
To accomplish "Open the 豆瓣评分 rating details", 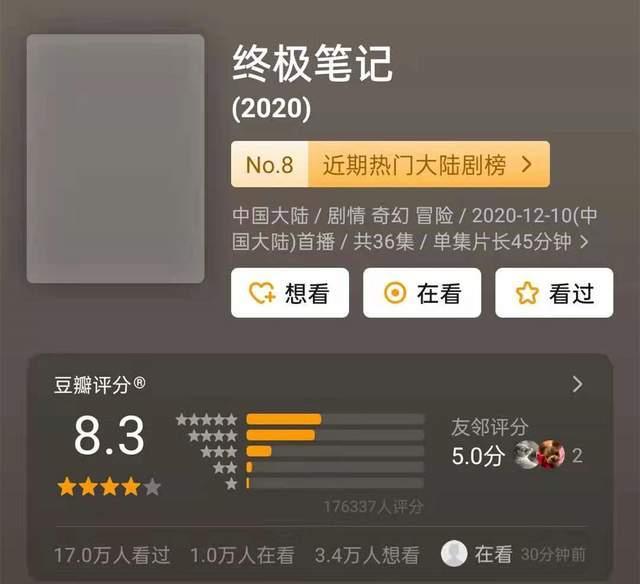I will click(577, 384).
